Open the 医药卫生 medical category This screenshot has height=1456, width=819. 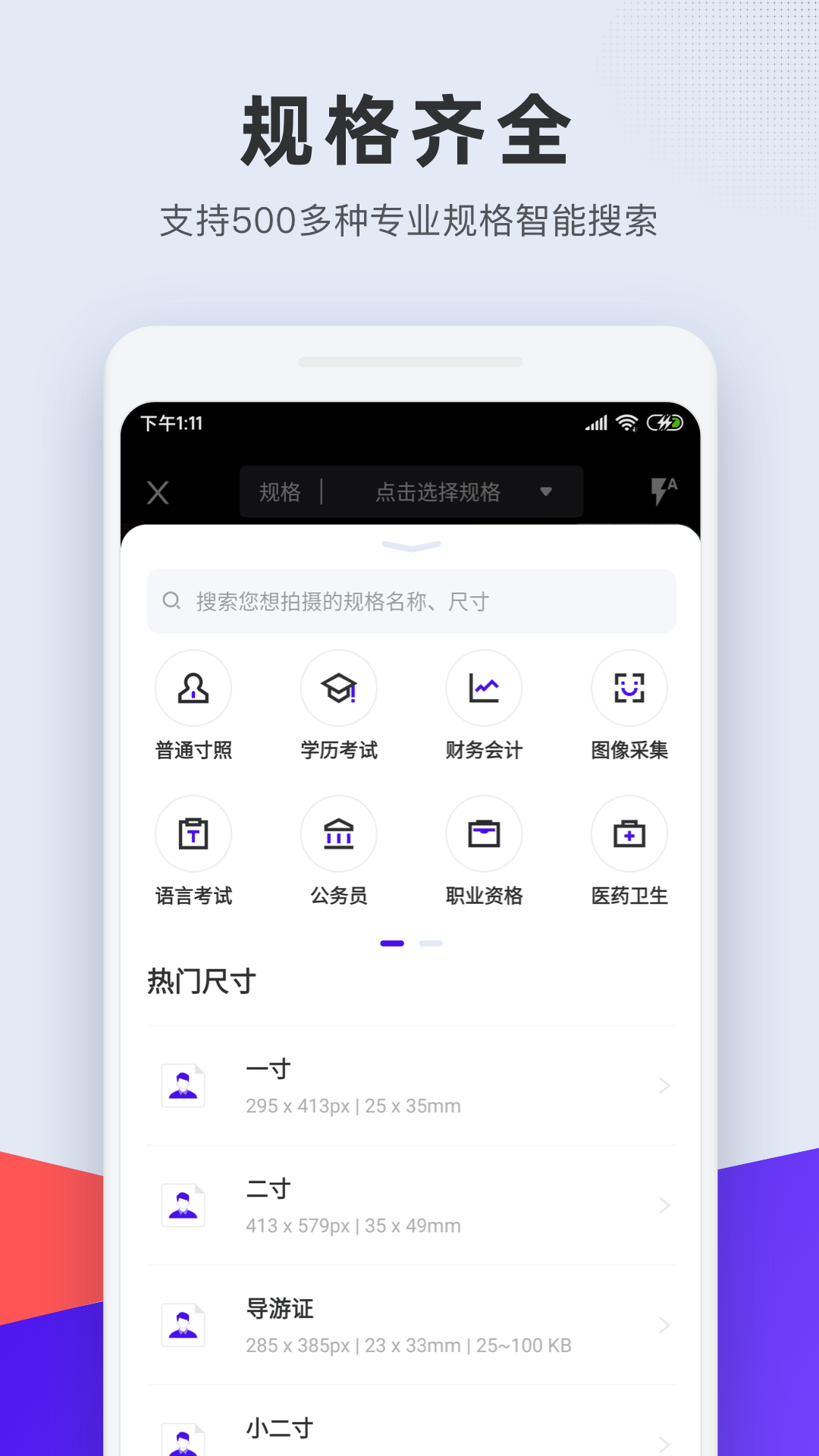point(629,833)
